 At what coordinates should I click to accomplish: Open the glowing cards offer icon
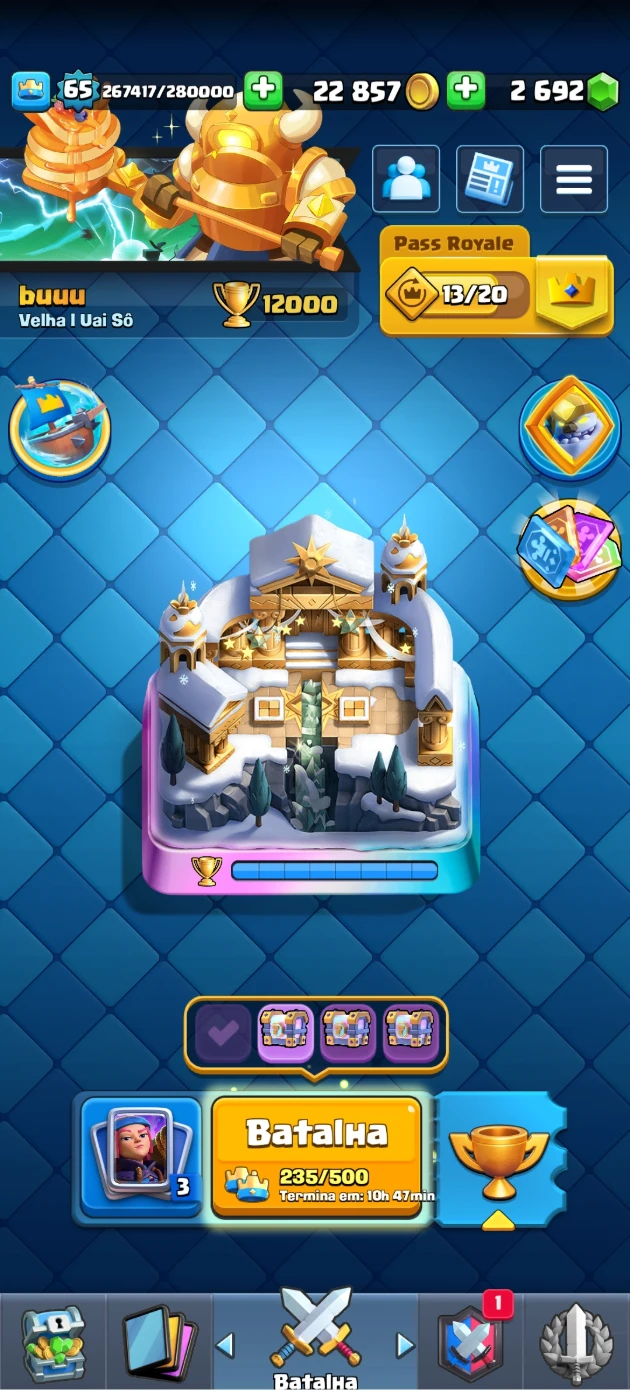(568, 548)
